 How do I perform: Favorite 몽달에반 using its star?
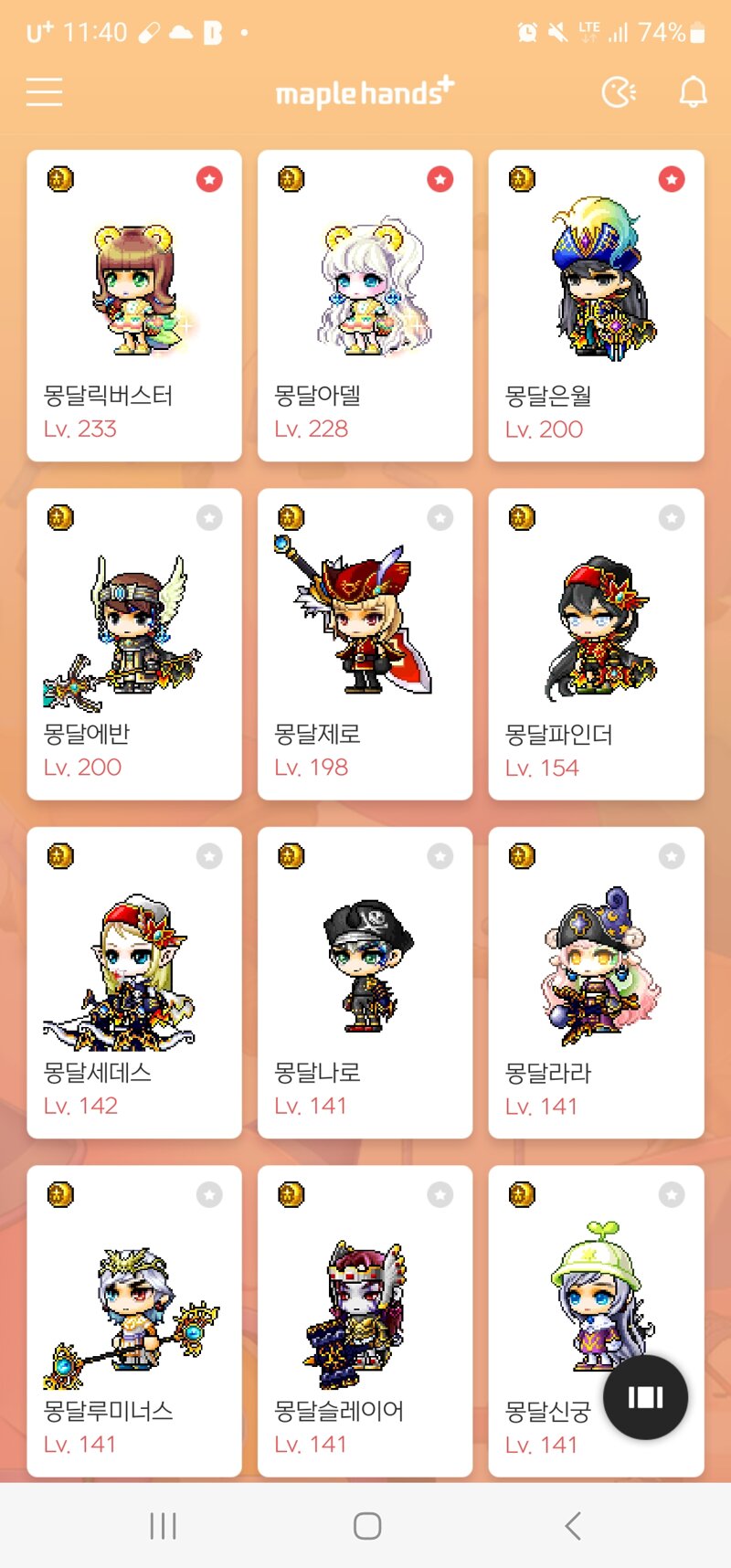(x=209, y=518)
